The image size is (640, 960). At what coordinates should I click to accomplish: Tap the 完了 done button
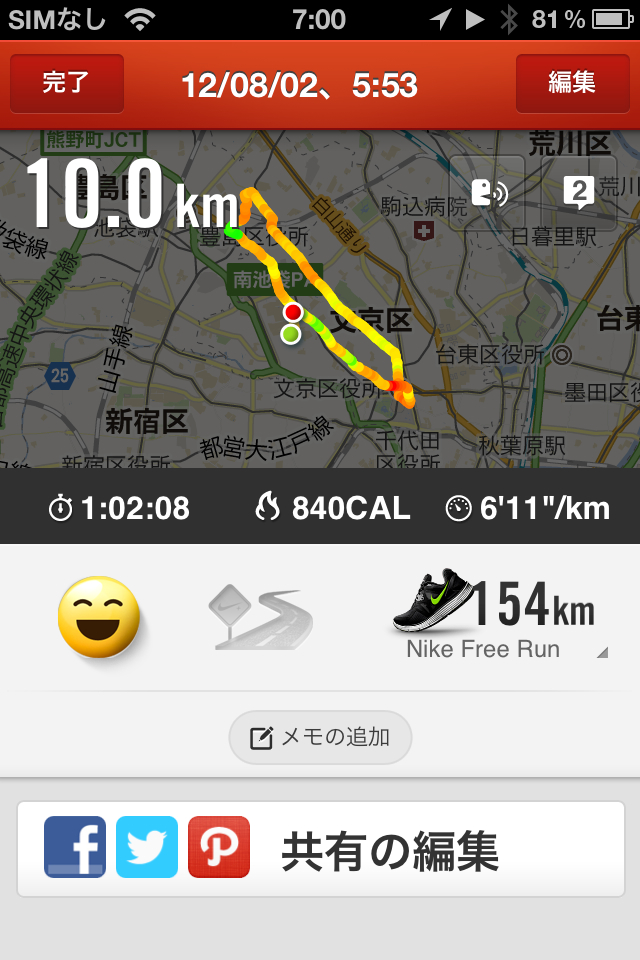[67, 84]
